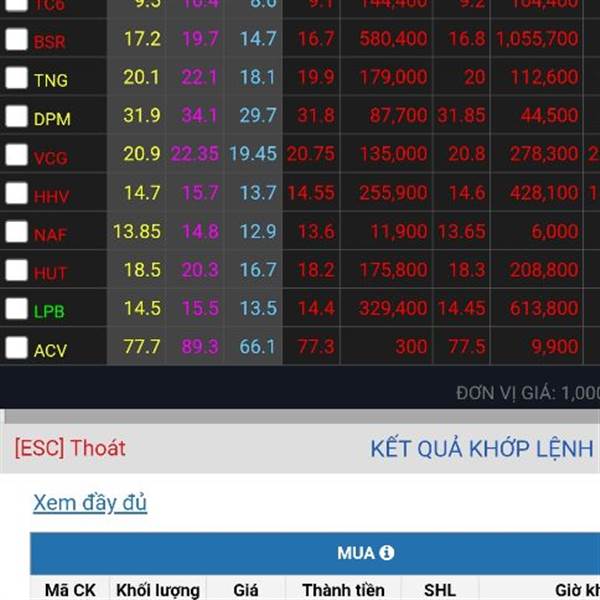Viewport: 600px width, 600px height.
Task: Open the Xem đầy đủ link
Action: tap(90, 503)
